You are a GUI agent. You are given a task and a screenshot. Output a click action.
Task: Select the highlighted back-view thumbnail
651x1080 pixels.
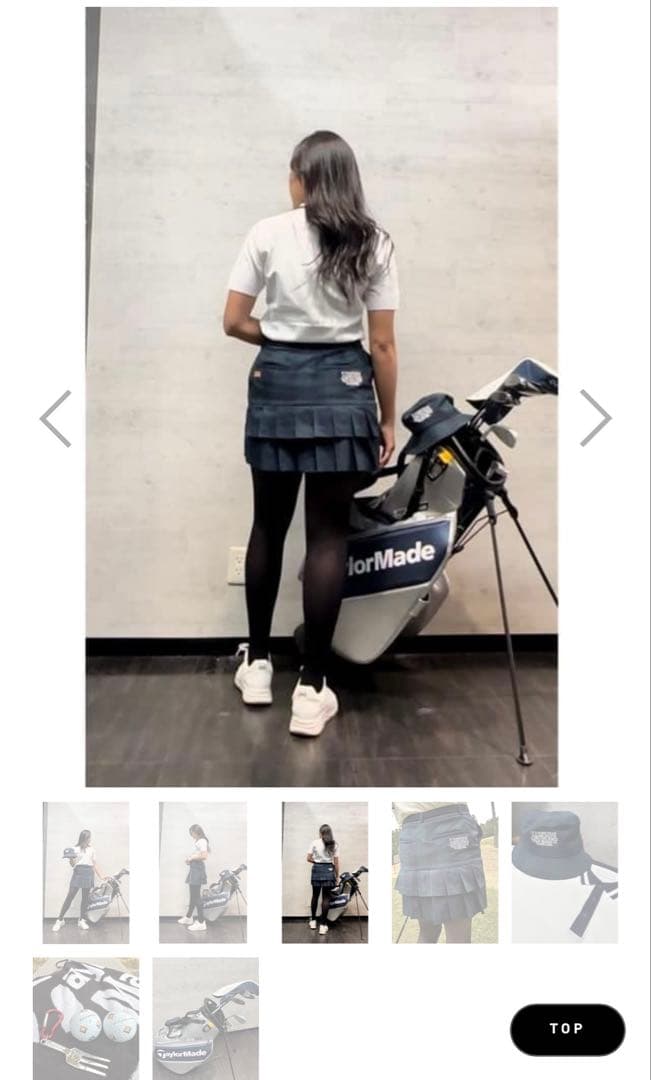pos(324,872)
